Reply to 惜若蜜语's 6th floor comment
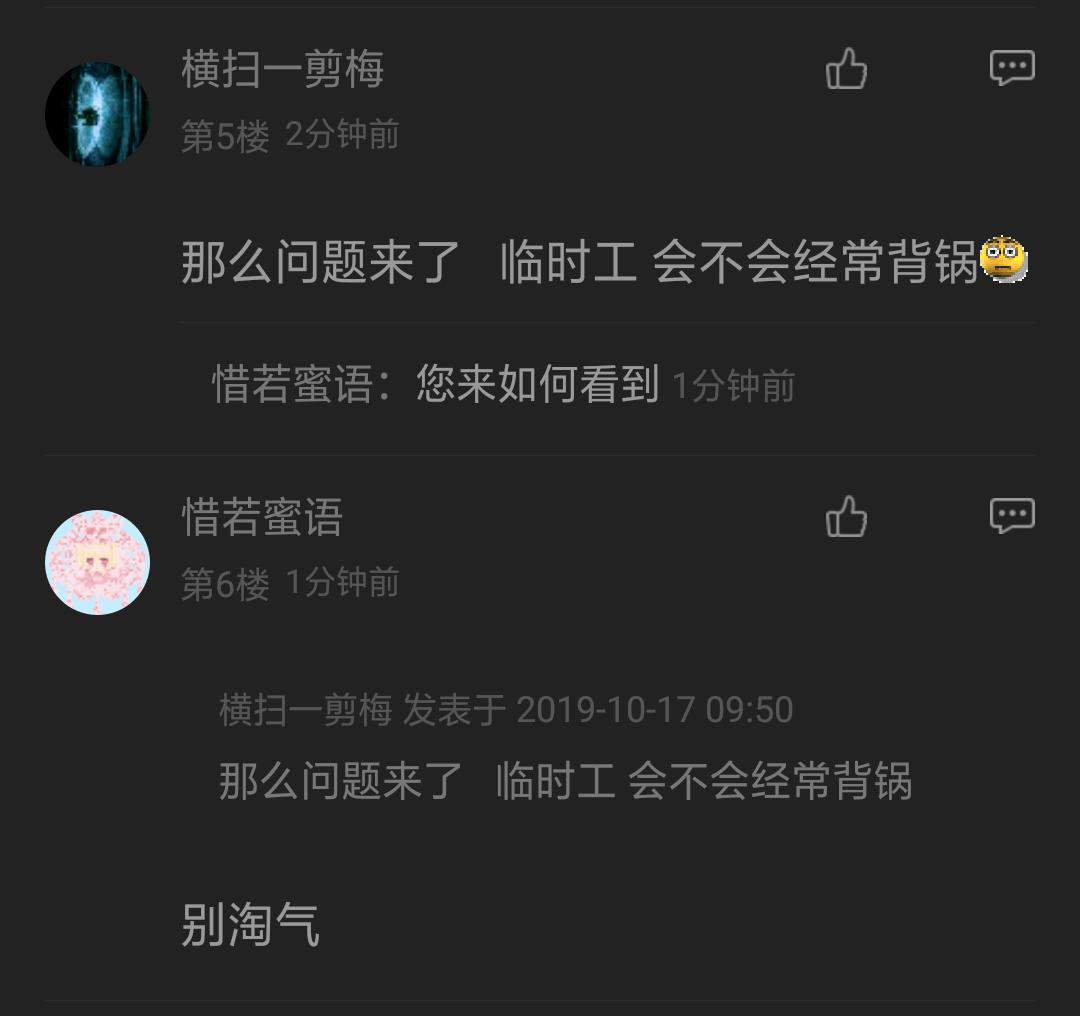This screenshot has height=1016, width=1080. pyautogui.click(x=1011, y=516)
